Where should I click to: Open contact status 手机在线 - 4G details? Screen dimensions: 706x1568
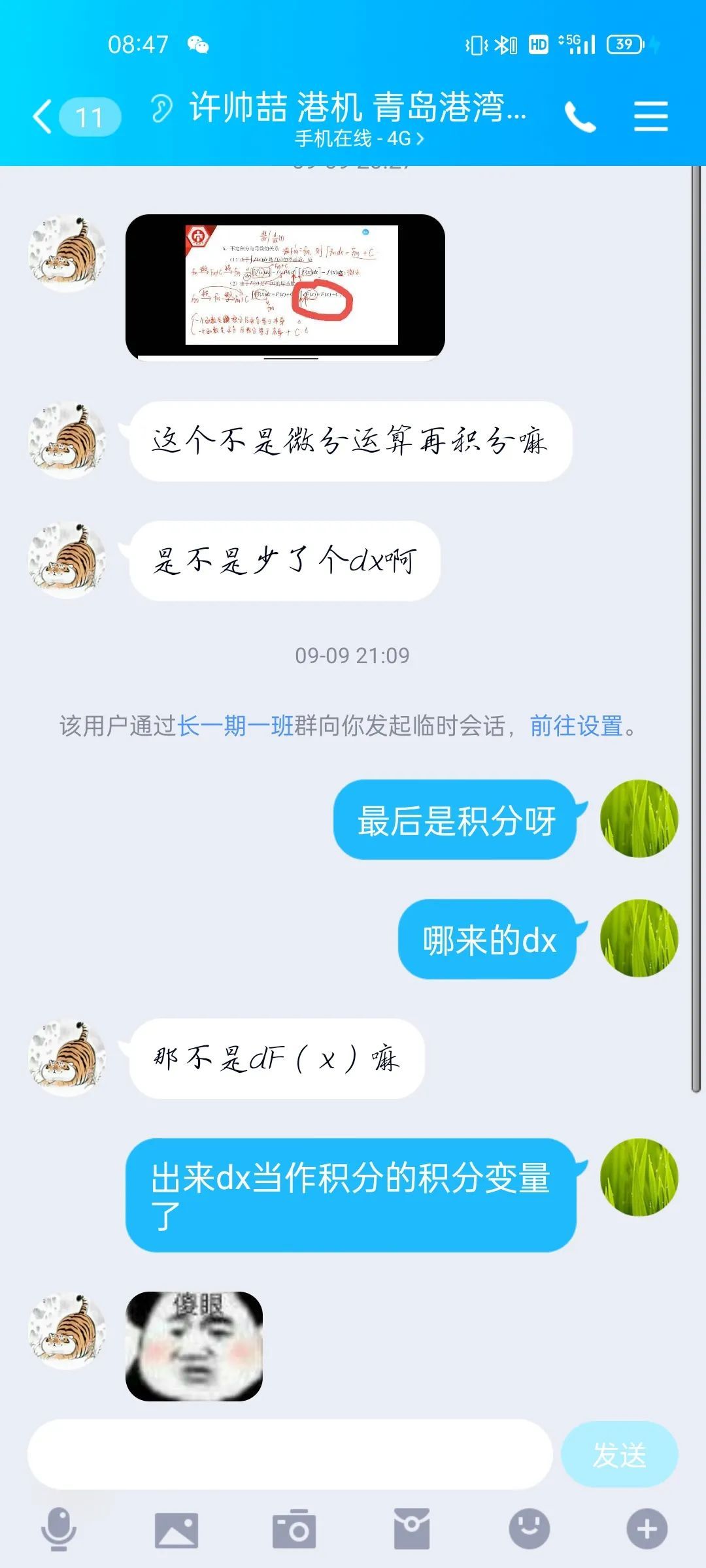pos(358,139)
